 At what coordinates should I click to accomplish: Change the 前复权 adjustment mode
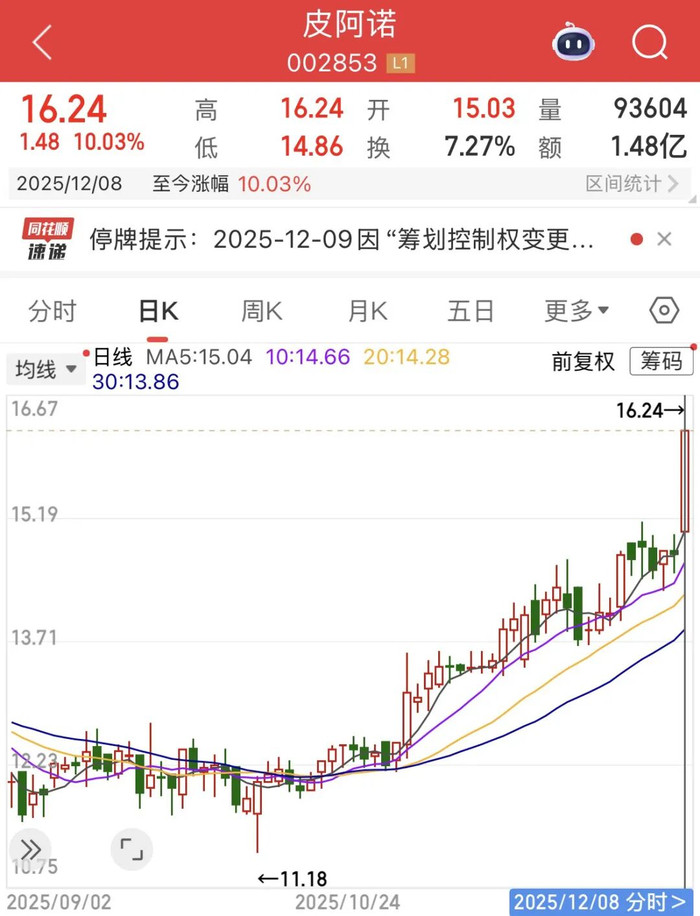pos(583,361)
